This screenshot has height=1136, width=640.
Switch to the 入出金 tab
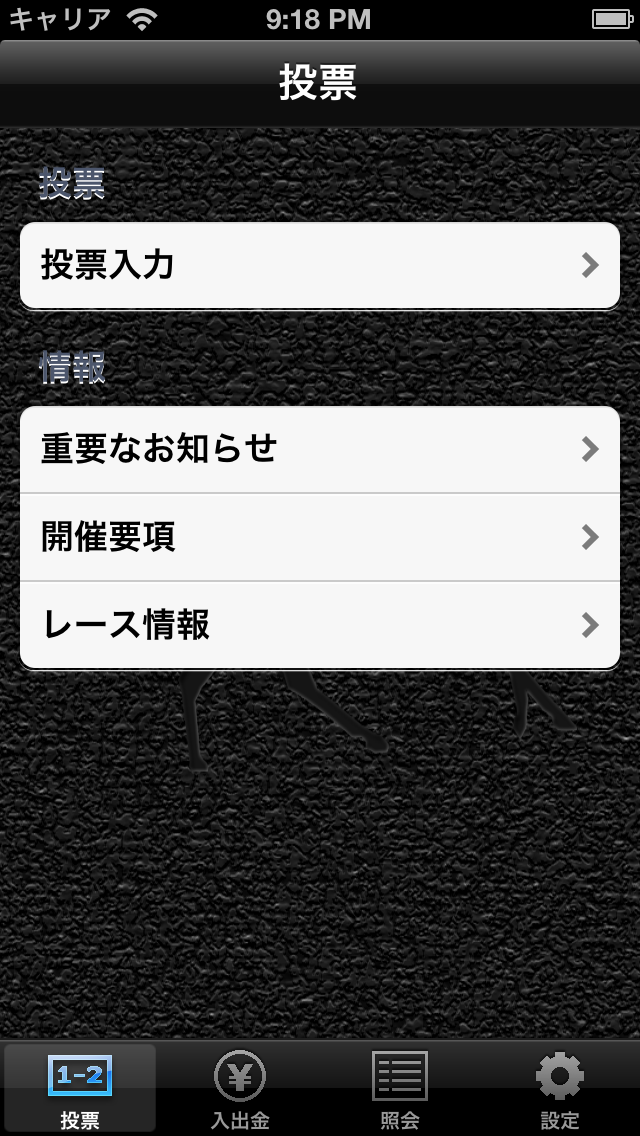tap(240, 1089)
